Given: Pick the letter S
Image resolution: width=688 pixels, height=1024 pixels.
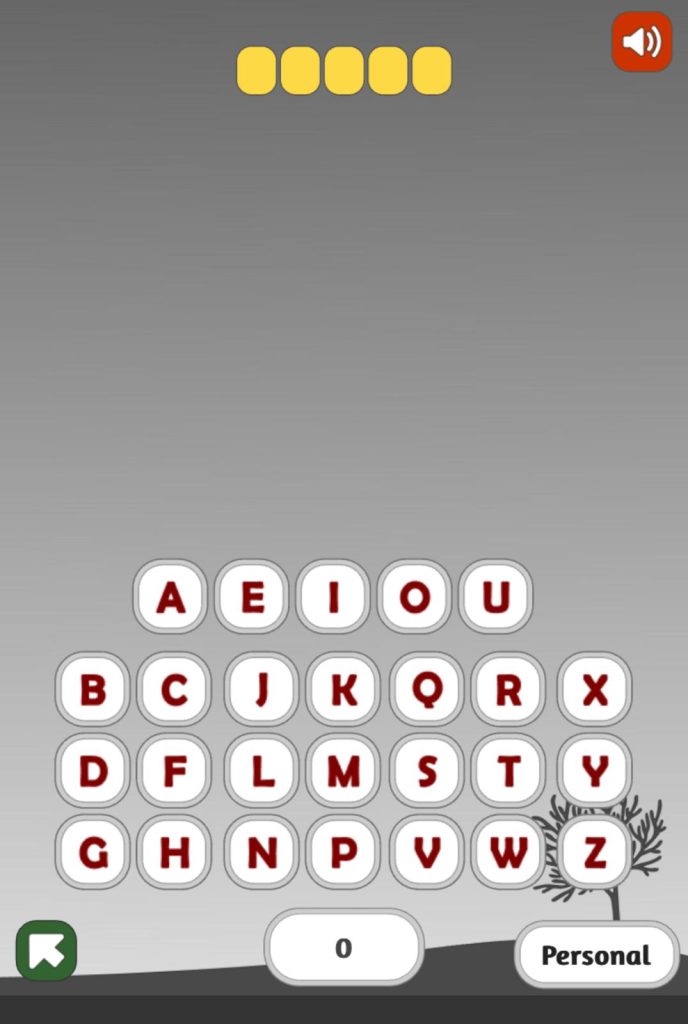Looking at the screenshot, I should coord(427,771).
